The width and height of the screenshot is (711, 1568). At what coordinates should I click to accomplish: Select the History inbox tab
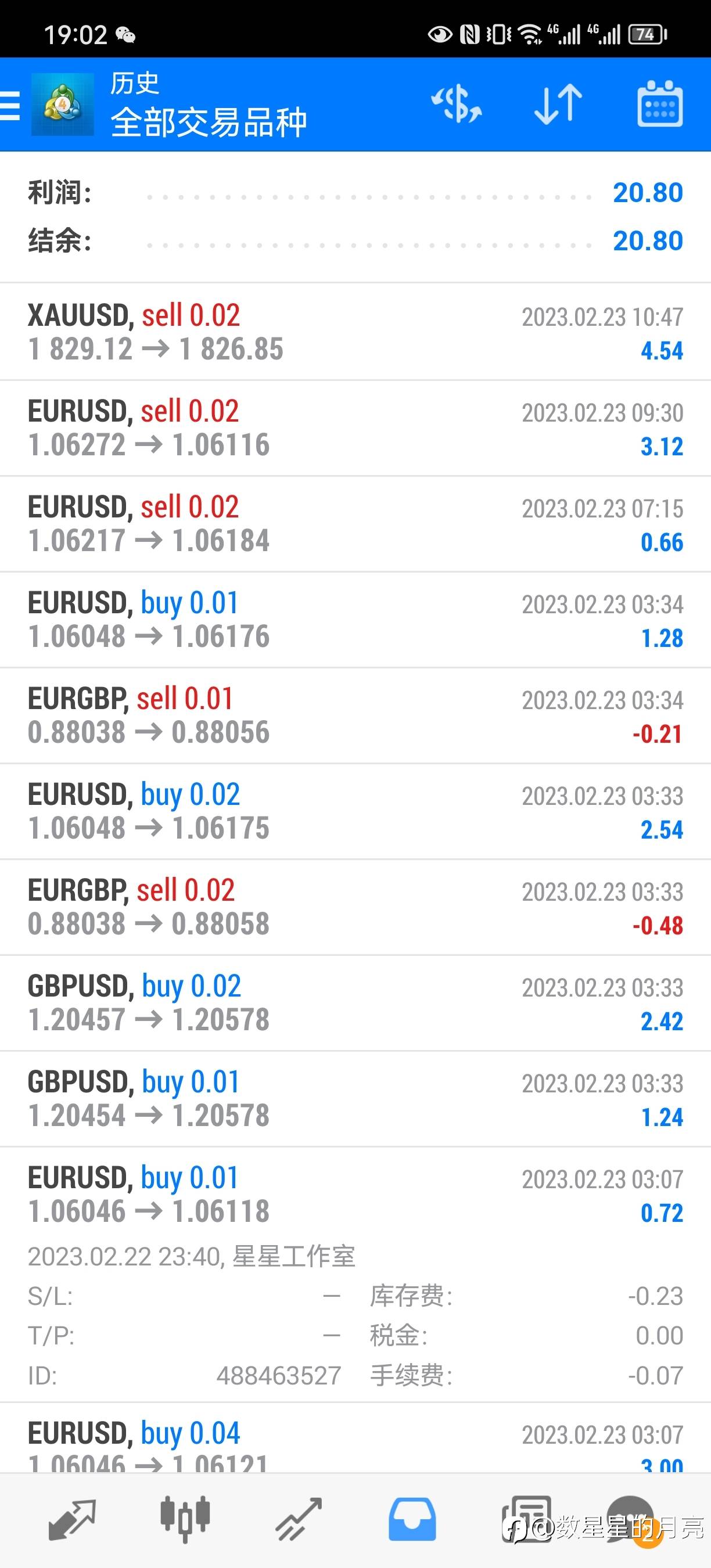tap(412, 1519)
